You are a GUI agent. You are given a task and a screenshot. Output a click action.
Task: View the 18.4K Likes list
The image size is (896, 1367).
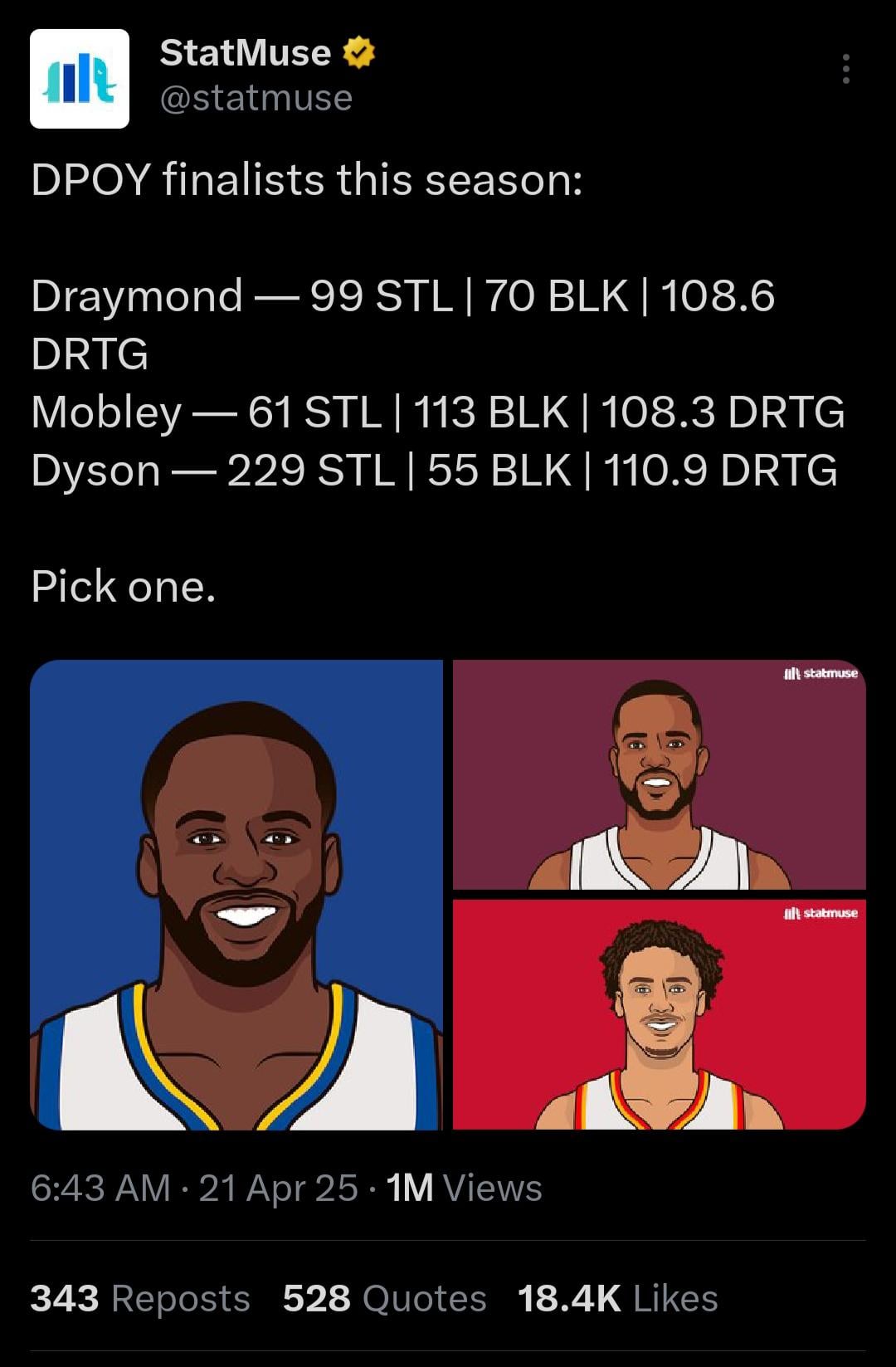tap(617, 1298)
